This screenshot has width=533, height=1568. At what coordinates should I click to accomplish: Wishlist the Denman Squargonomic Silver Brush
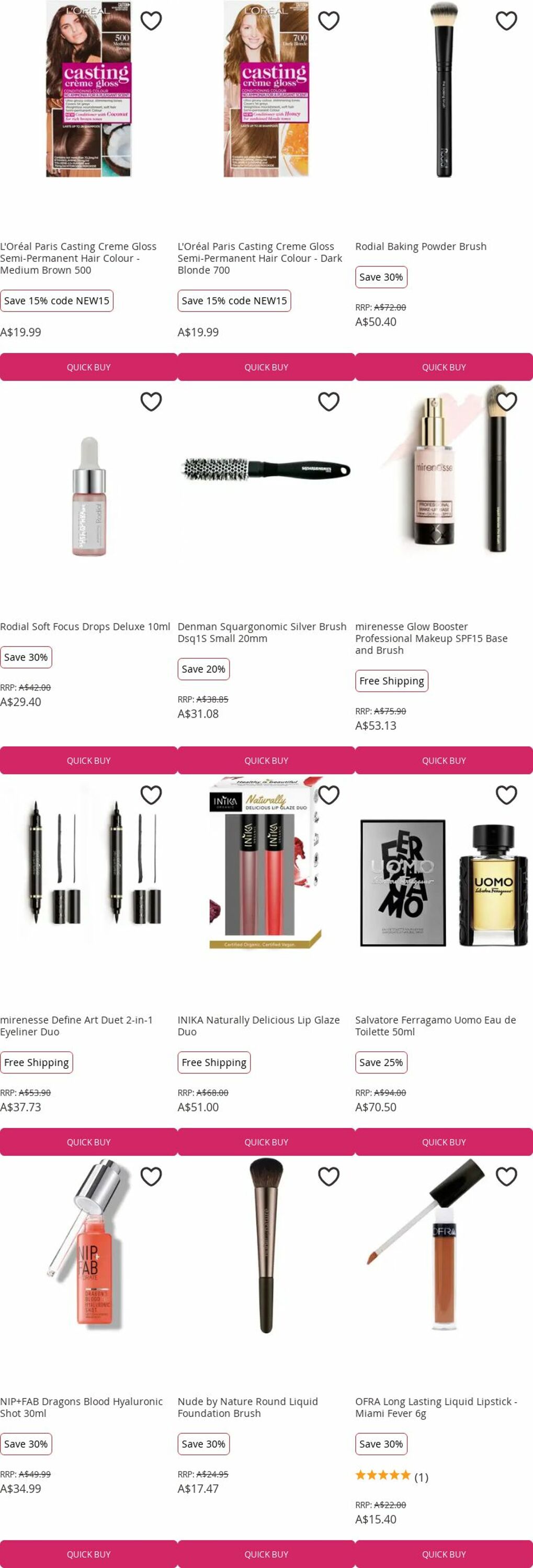(x=328, y=401)
